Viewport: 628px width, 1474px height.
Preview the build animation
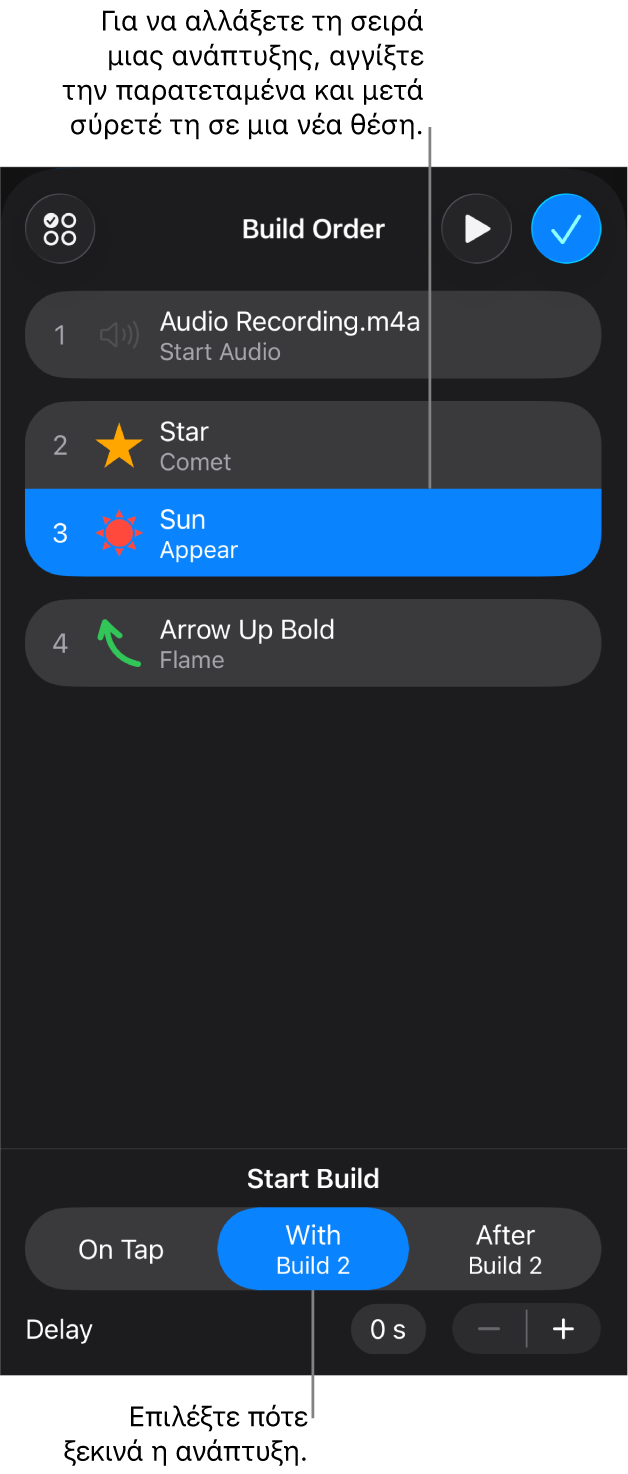point(476,229)
